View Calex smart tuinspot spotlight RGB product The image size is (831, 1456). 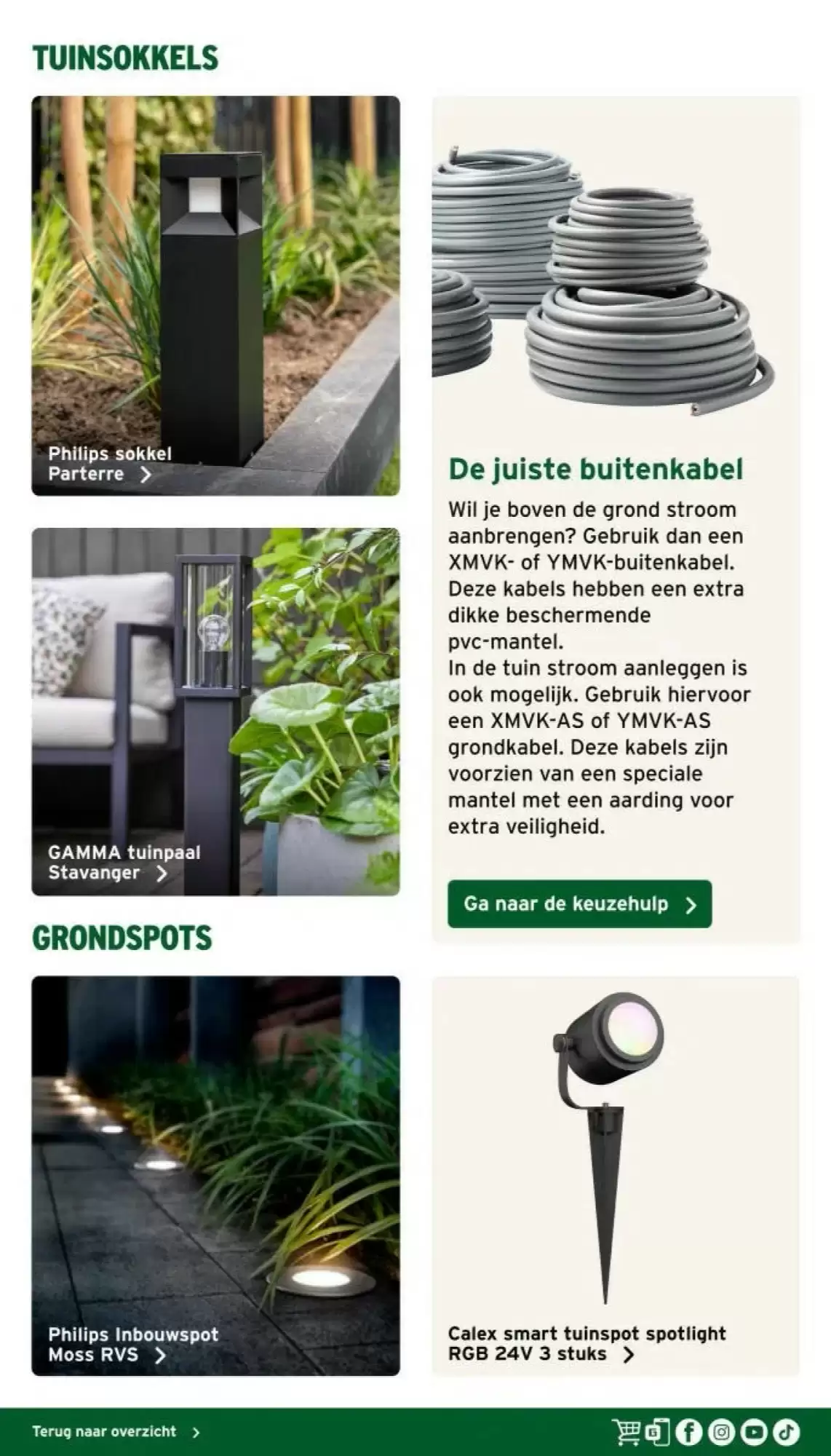coord(615,1175)
